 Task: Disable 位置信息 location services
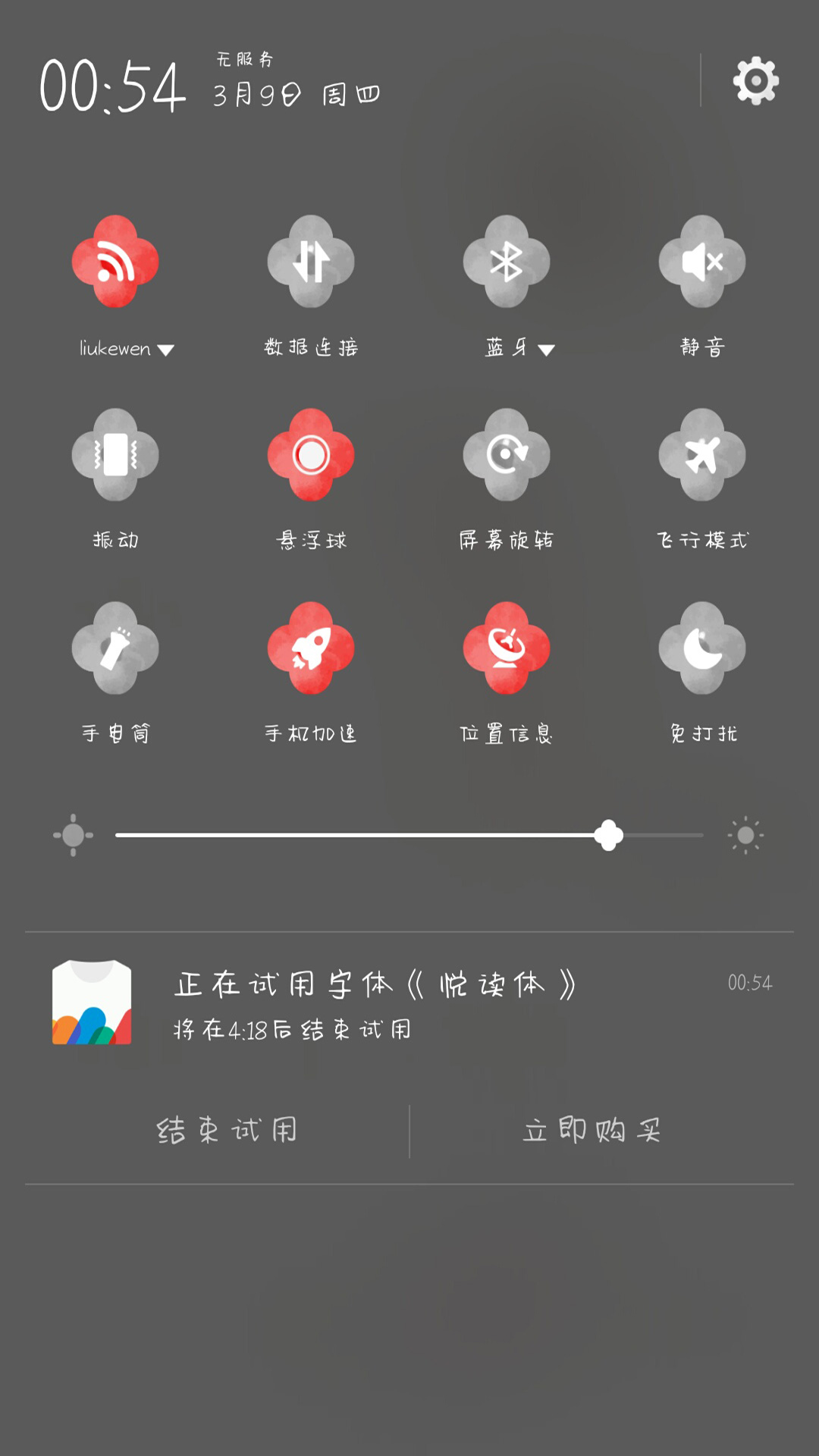(x=507, y=648)
